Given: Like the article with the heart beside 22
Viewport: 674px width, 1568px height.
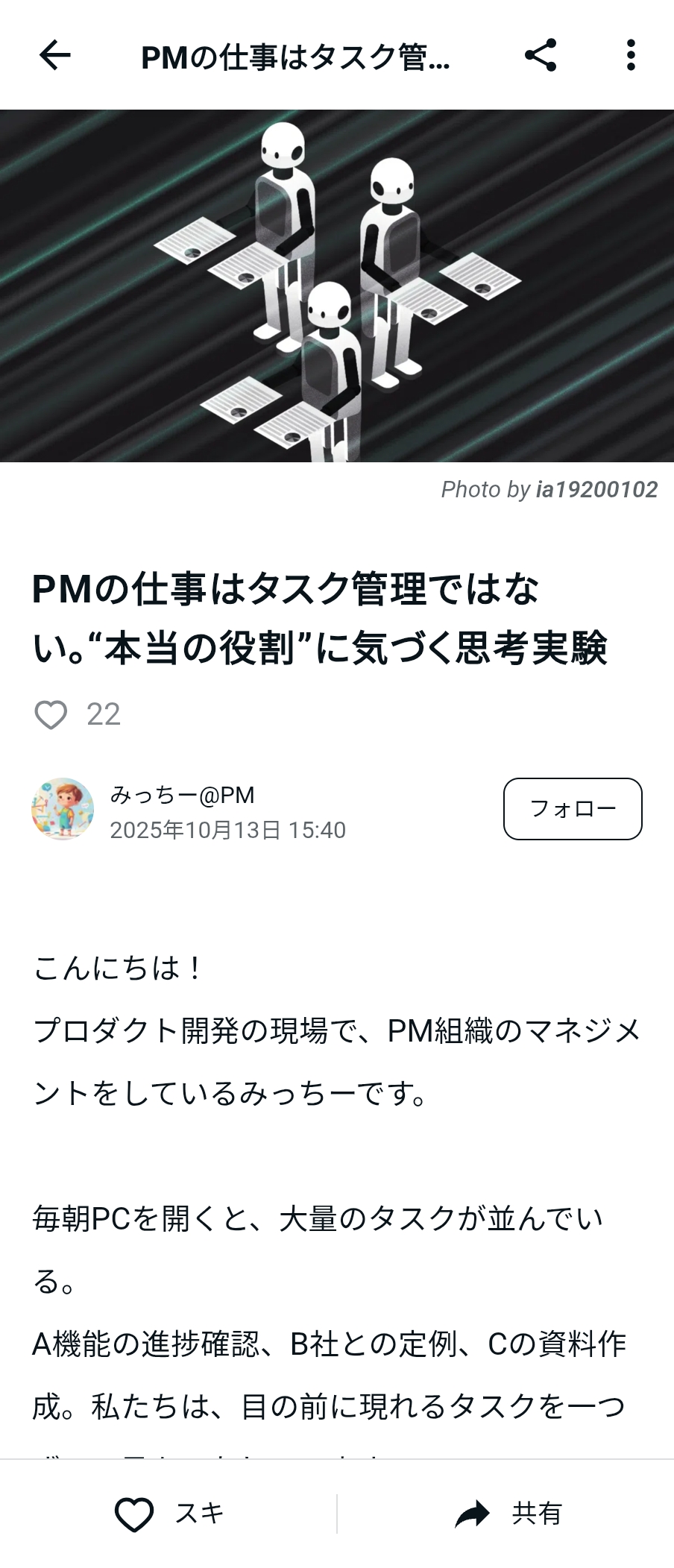Looking at the screenshot, I should (51, 715).
